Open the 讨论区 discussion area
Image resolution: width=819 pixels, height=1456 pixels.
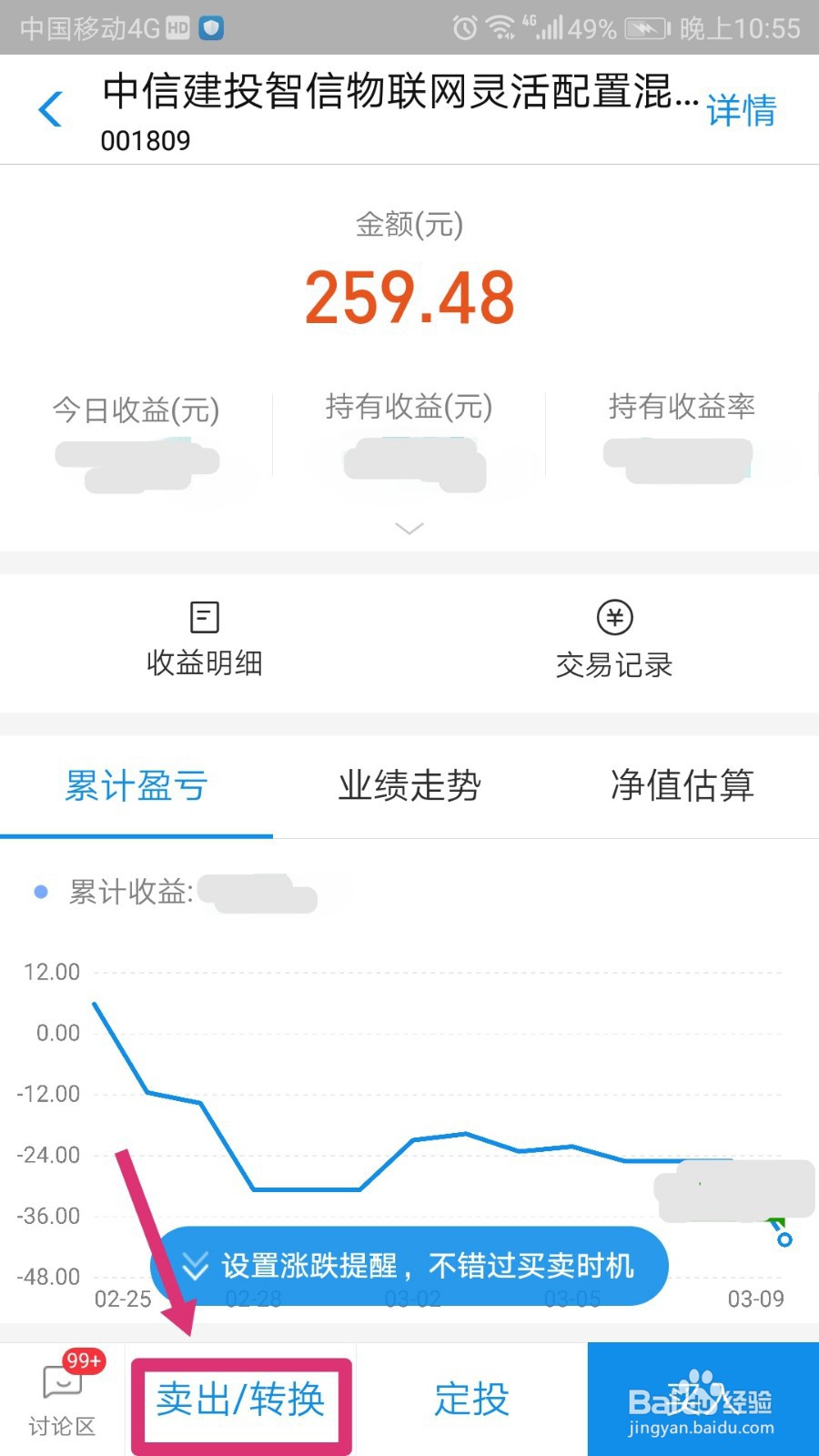tap(62, 1400)
